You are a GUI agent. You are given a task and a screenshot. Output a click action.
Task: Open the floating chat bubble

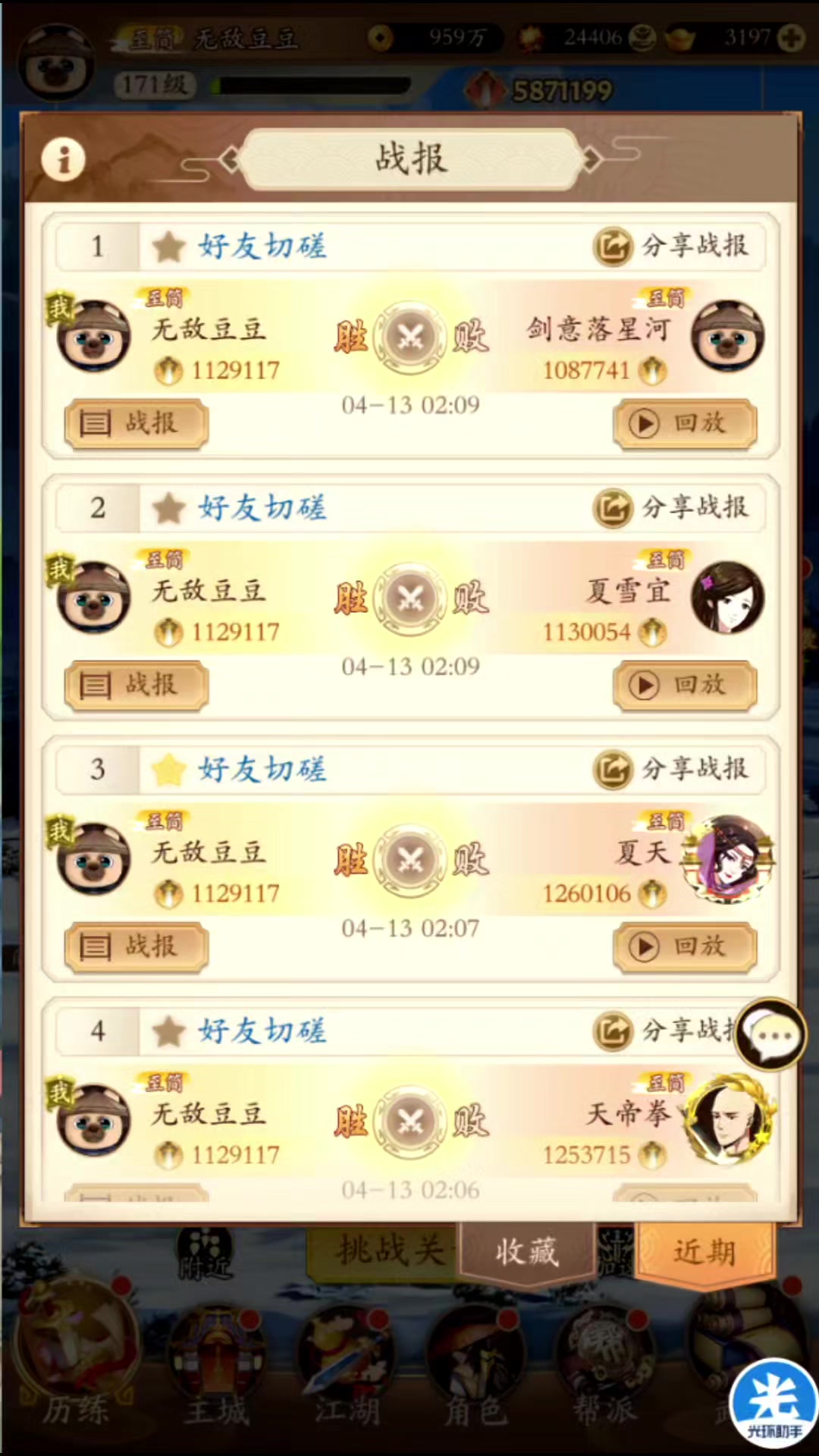click(x=772, y=1034)
